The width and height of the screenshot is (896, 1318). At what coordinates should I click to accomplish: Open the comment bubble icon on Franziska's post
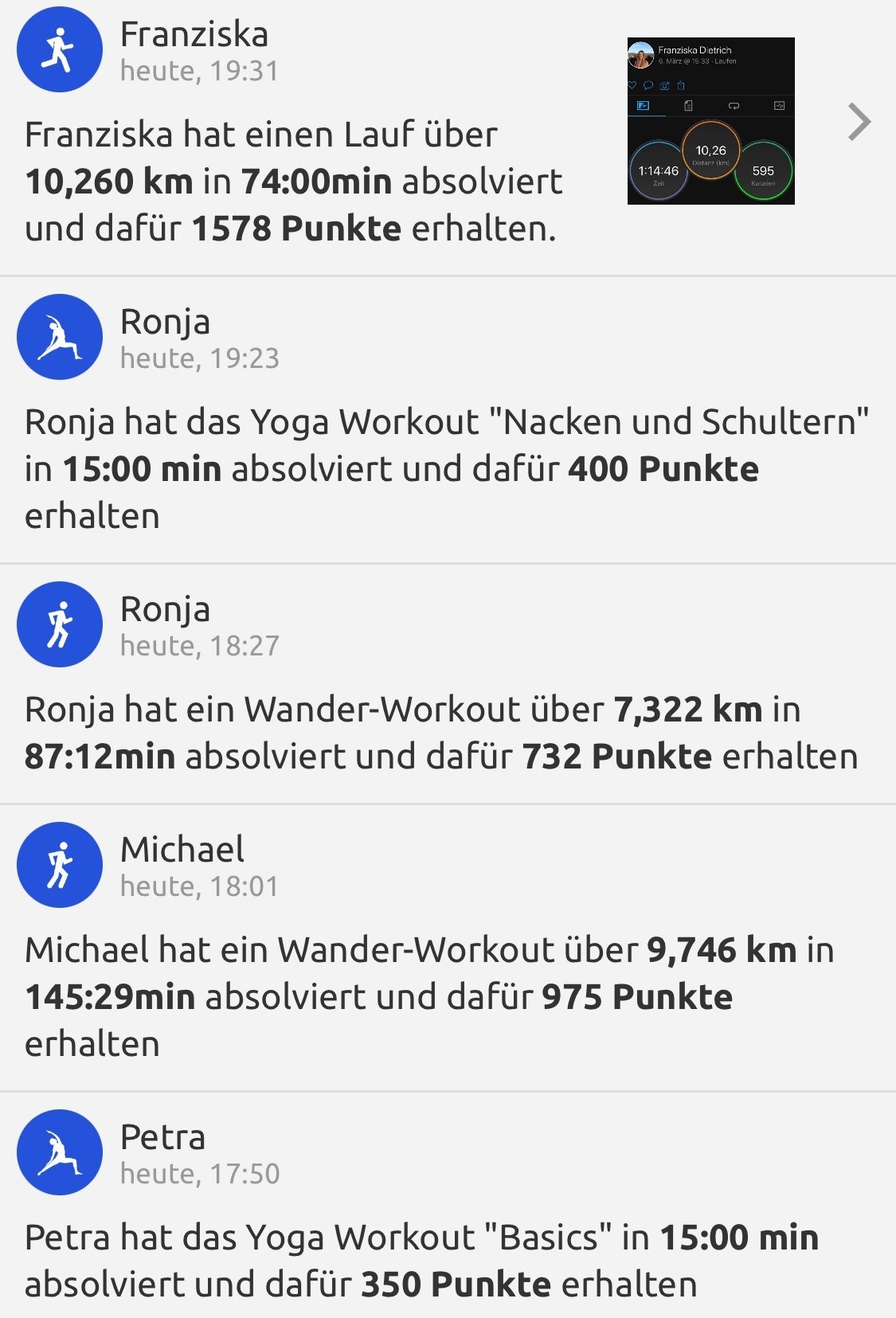(648, 85)
